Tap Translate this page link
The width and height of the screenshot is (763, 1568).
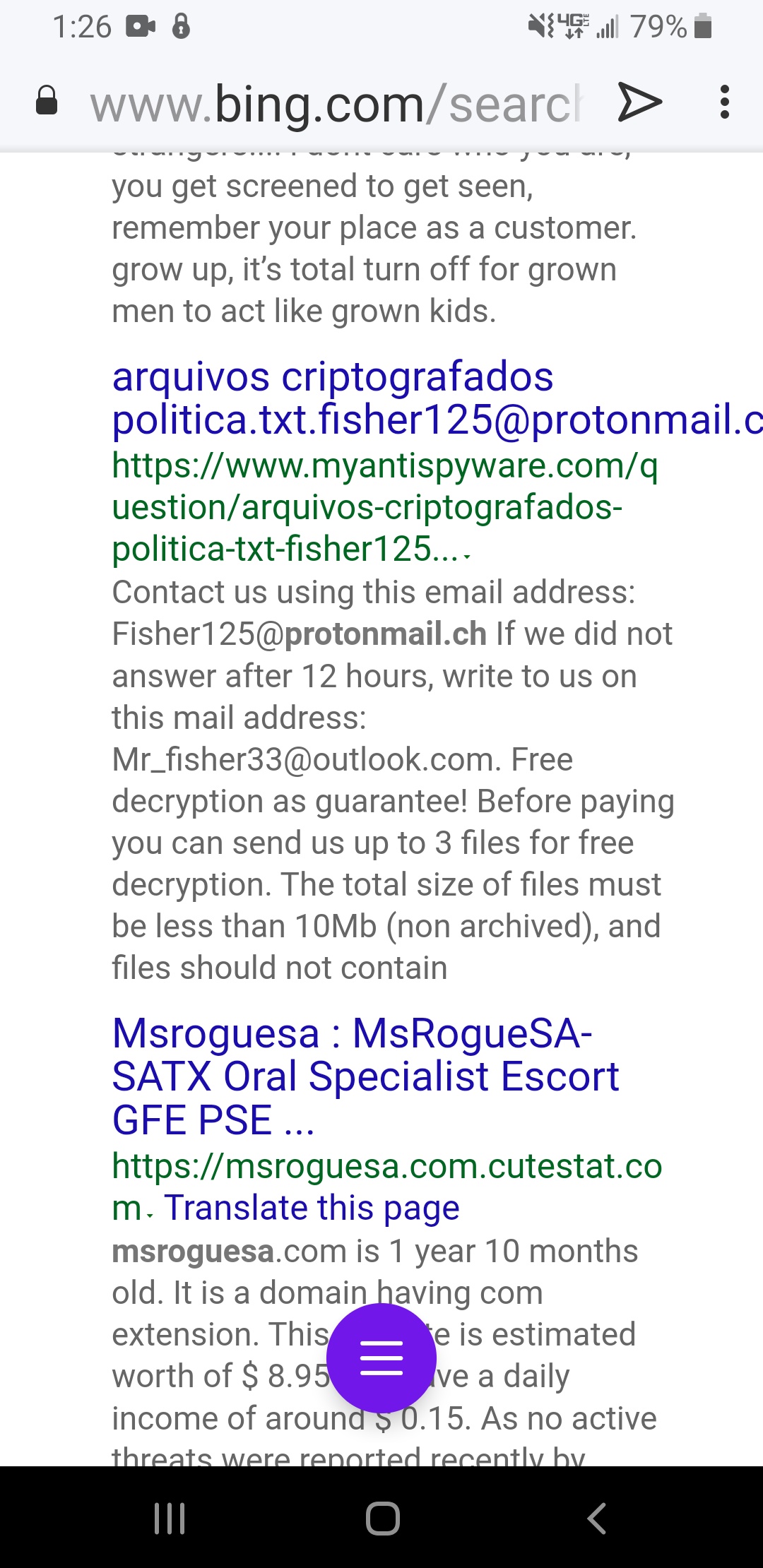point(312,1208)
